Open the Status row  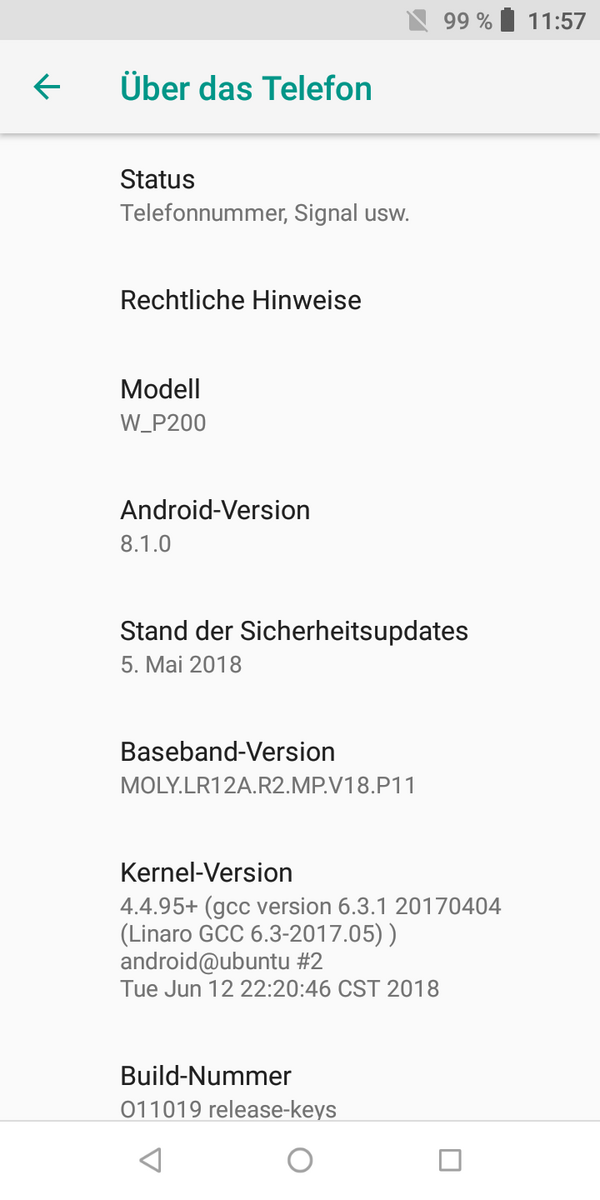300,195
